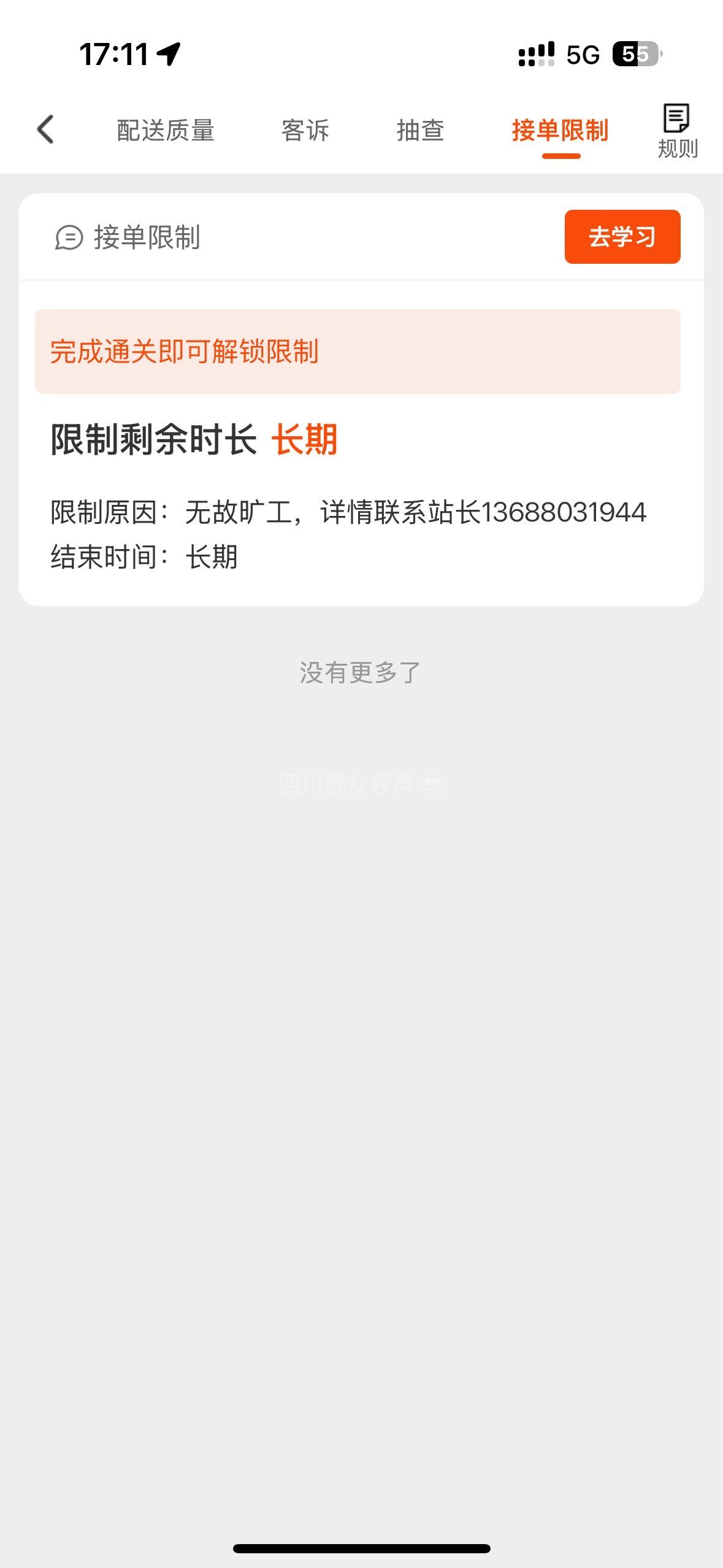
Task: Open the 抽查 tab
Action: 420,131
